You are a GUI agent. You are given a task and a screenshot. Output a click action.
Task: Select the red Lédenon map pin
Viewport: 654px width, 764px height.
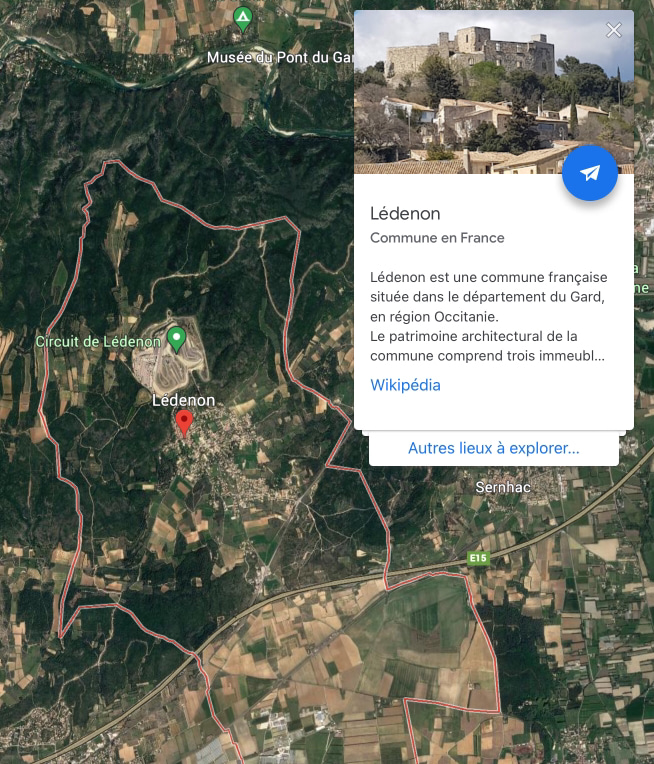click(184, 422)
